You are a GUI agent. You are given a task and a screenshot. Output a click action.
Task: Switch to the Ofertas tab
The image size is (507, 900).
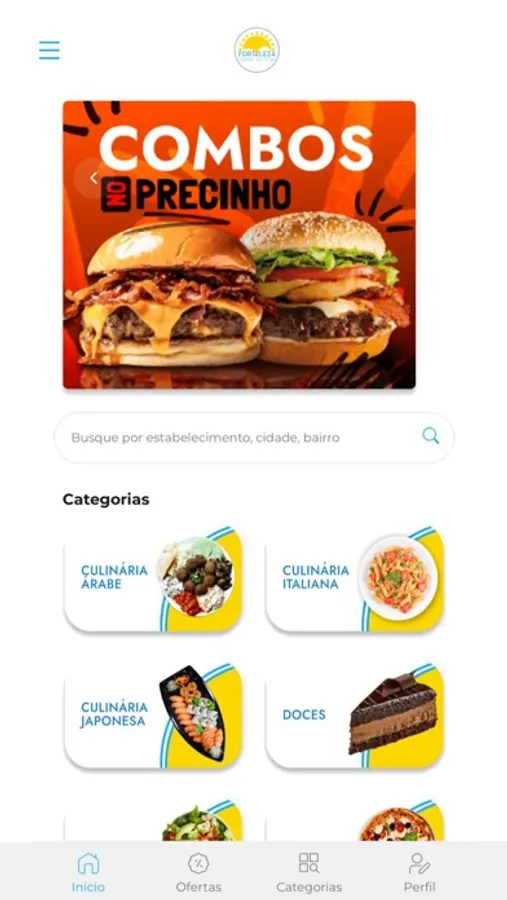pyautogui.click(x=199, y=872)
